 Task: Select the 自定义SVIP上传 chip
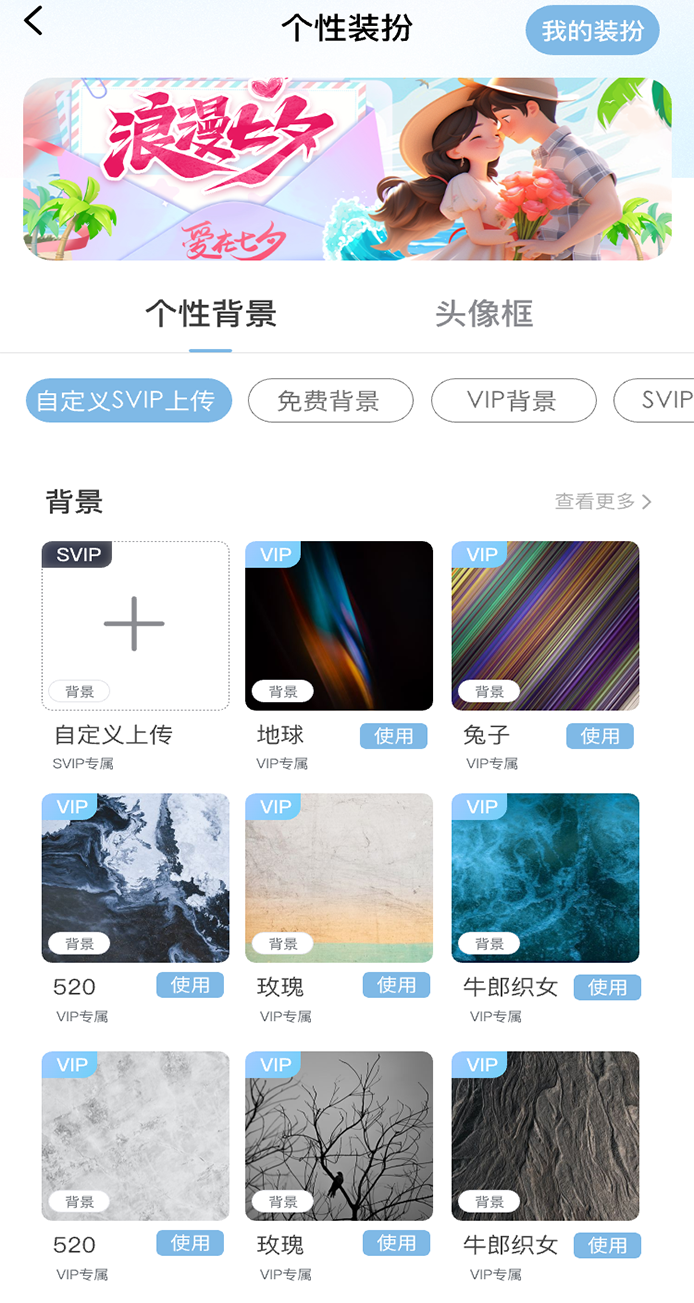click(x=128, y=401)
